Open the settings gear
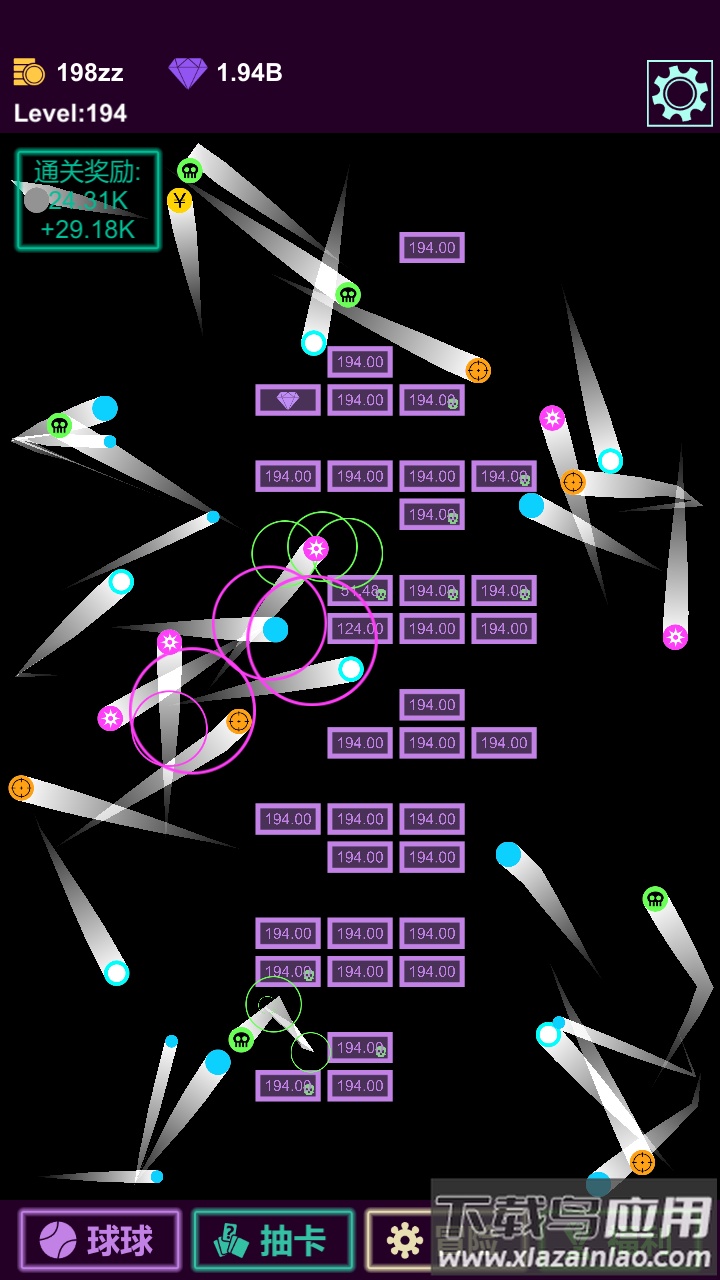Viewport: 720px width, 1280px height. point(680,93)
